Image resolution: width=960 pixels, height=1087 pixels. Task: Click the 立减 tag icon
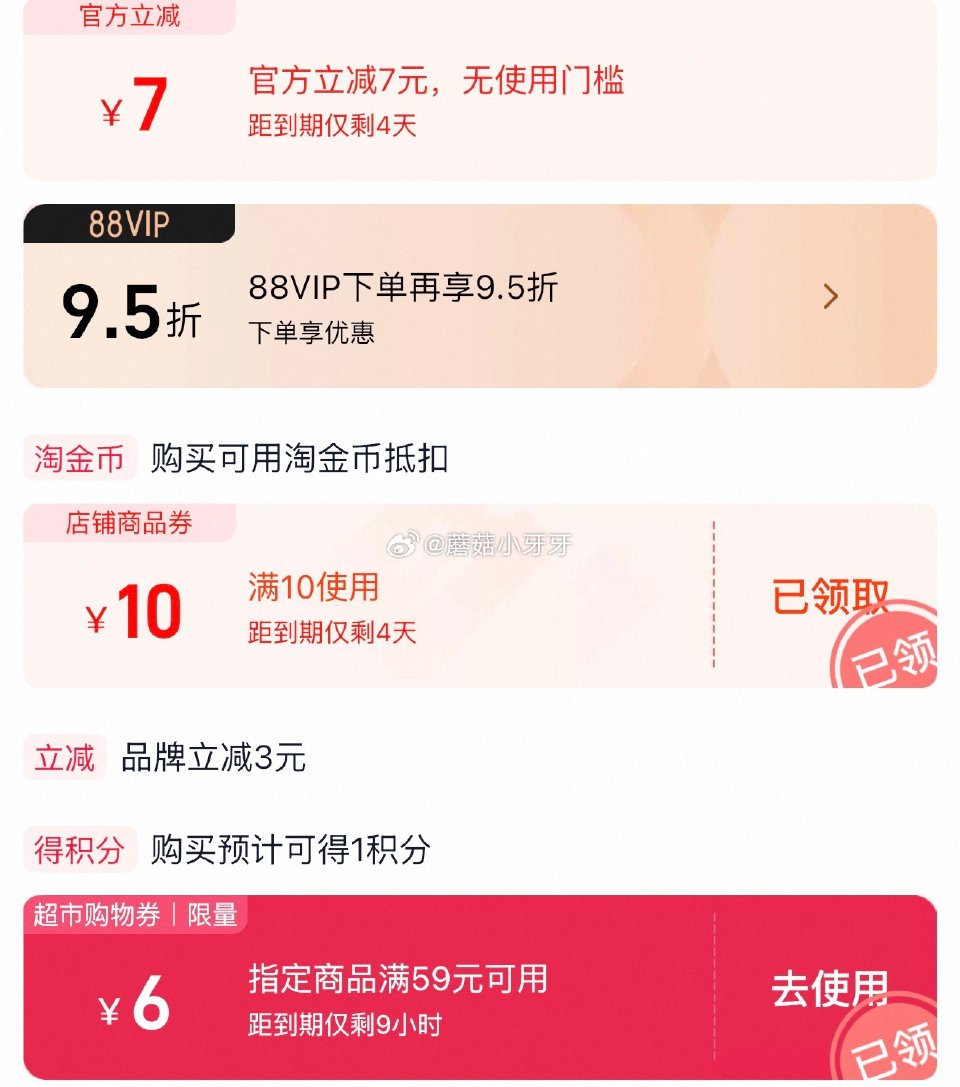pos(62,759)
